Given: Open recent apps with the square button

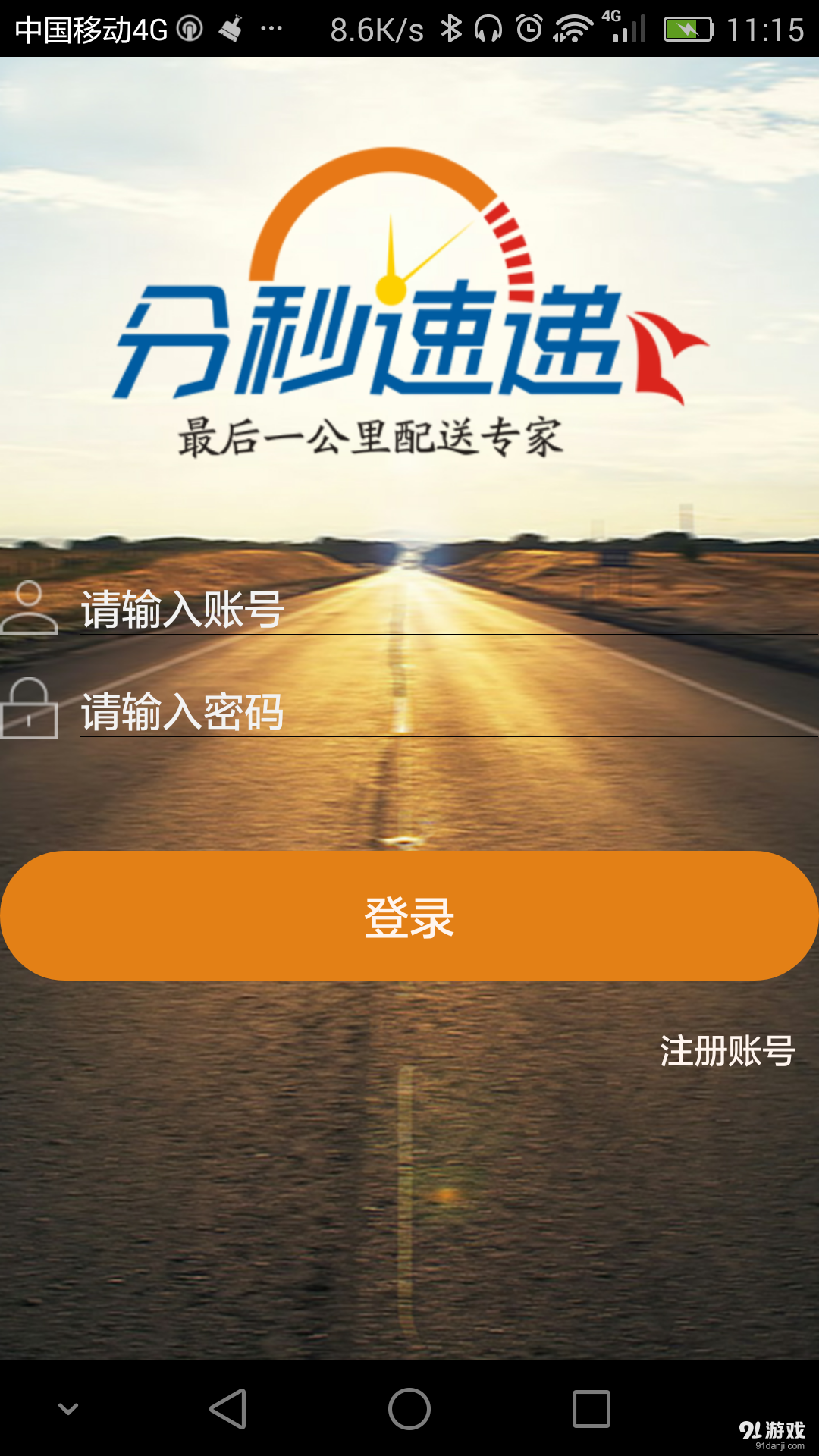Looking at the screenshot, I should pos(593,1408).
